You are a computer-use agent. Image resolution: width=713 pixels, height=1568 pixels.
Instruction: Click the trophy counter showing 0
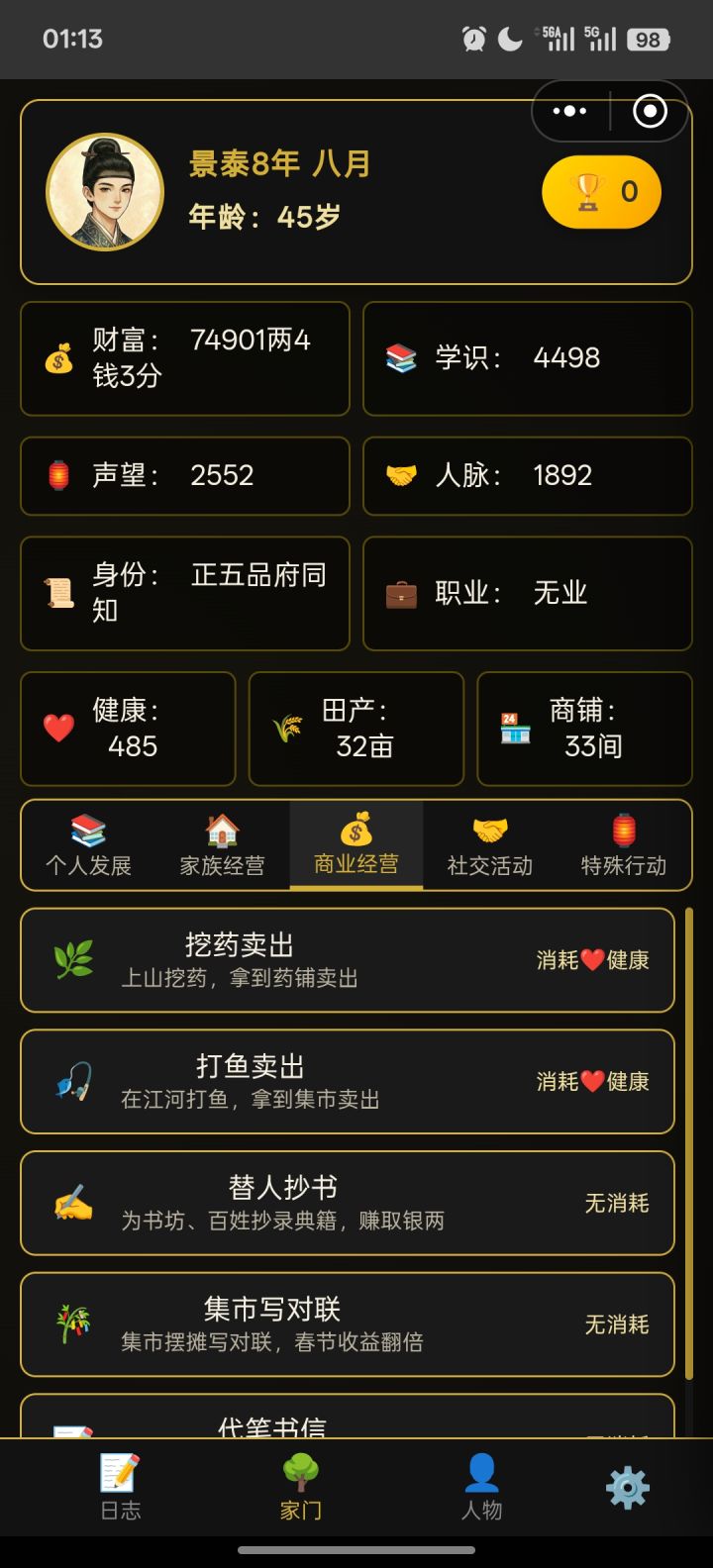(602, 192)
